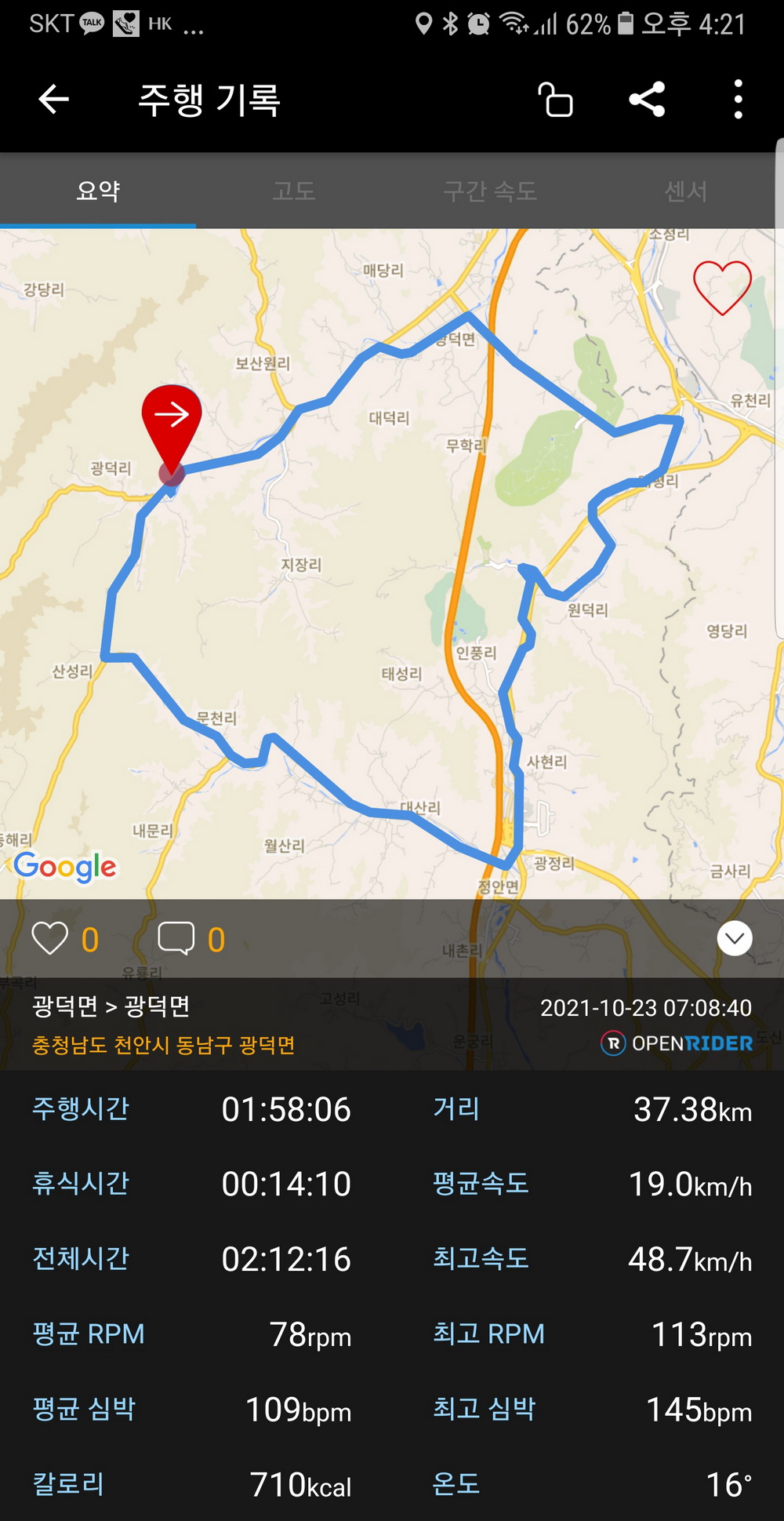Screen dimensions: 784x1521
Task: Open comments on this ride
Action: pos(176,938)
